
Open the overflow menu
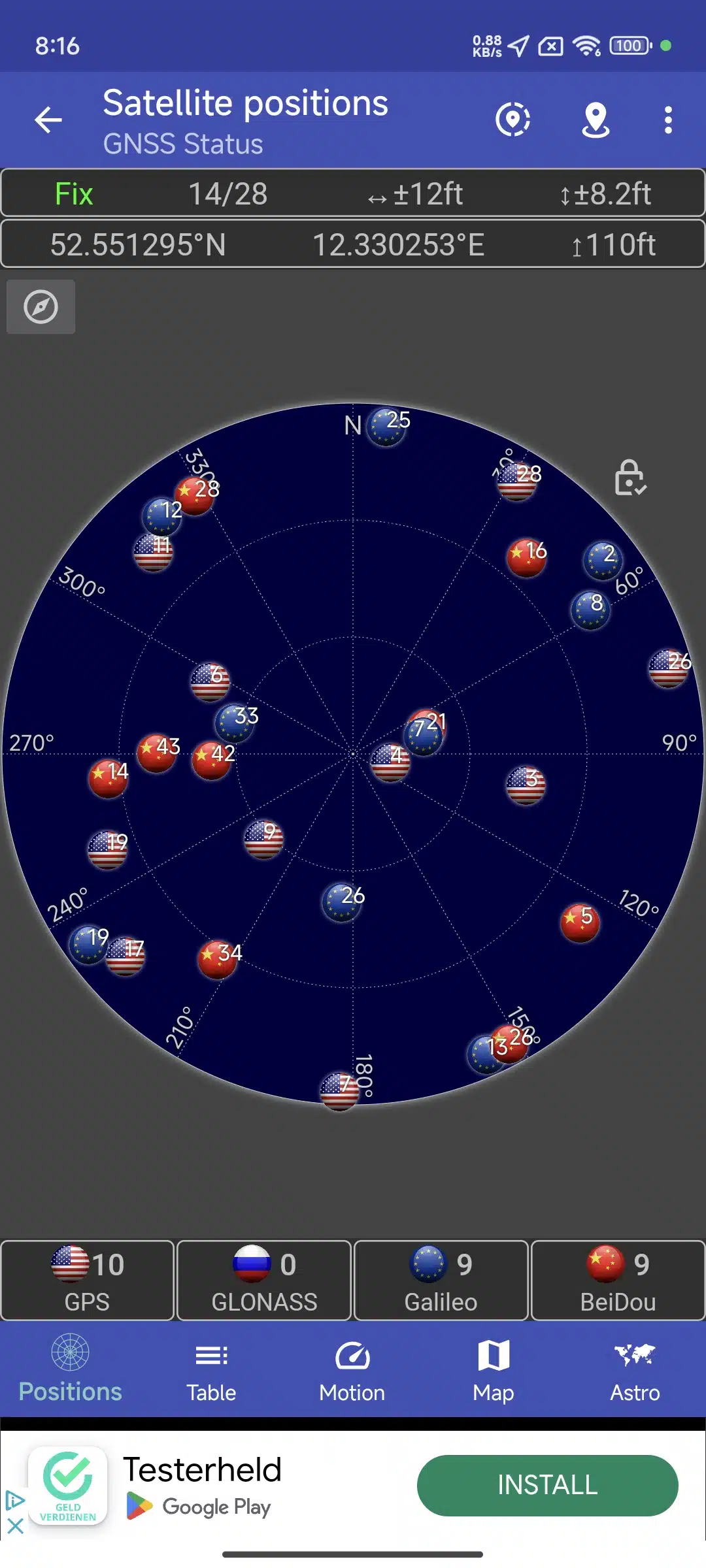668,120
